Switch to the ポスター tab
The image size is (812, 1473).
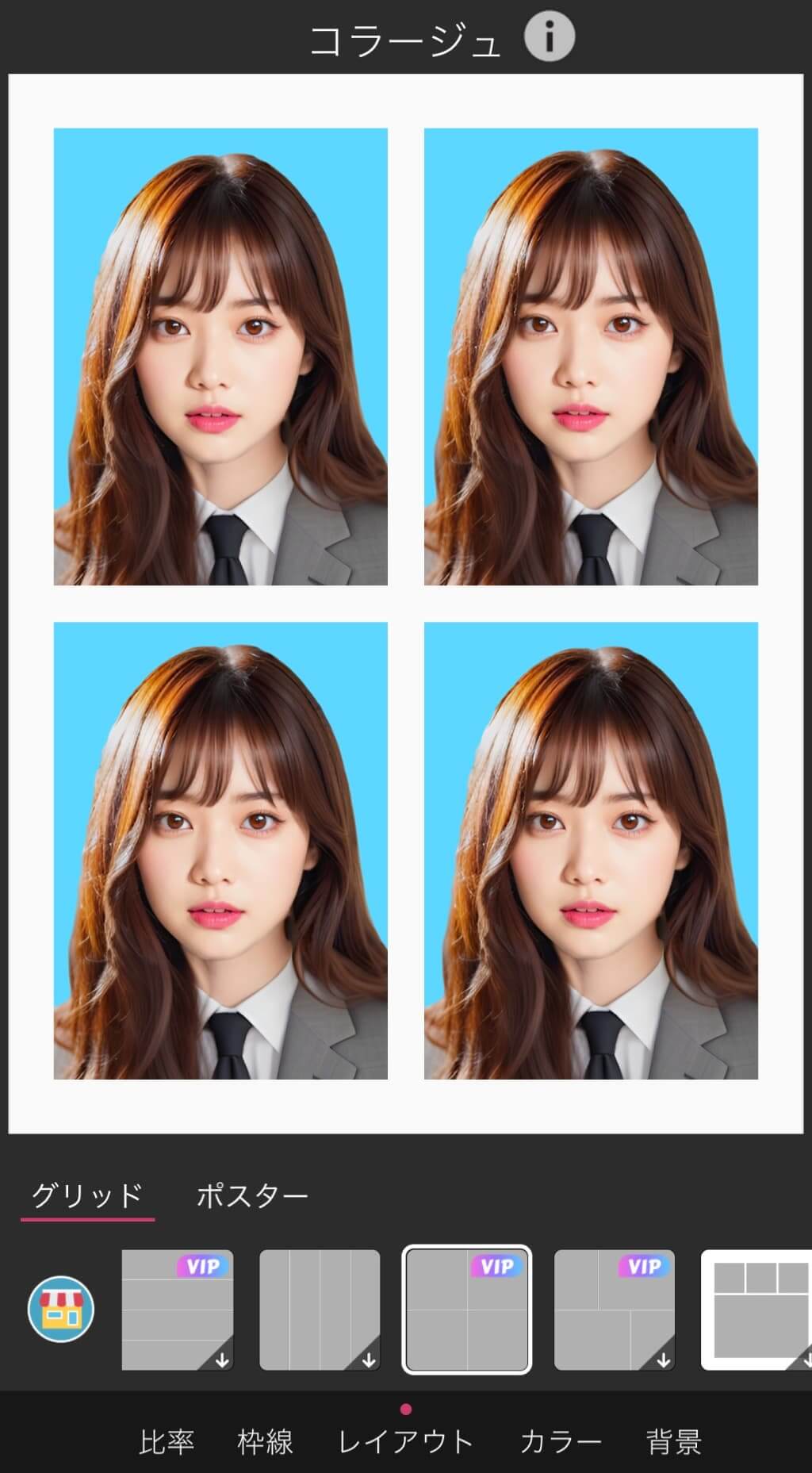[x=251, y=1195]
